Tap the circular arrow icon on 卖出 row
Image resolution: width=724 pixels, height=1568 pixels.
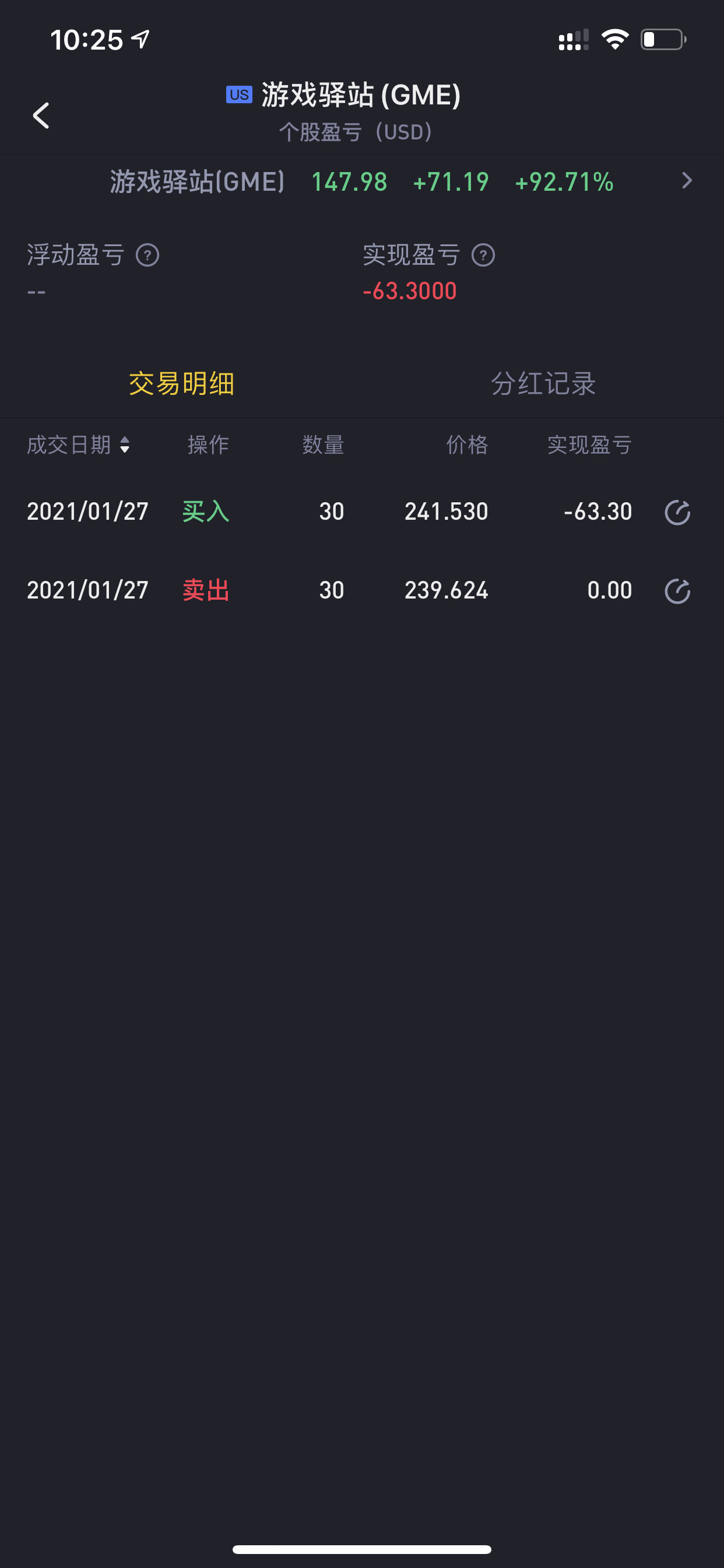point(677,590)
